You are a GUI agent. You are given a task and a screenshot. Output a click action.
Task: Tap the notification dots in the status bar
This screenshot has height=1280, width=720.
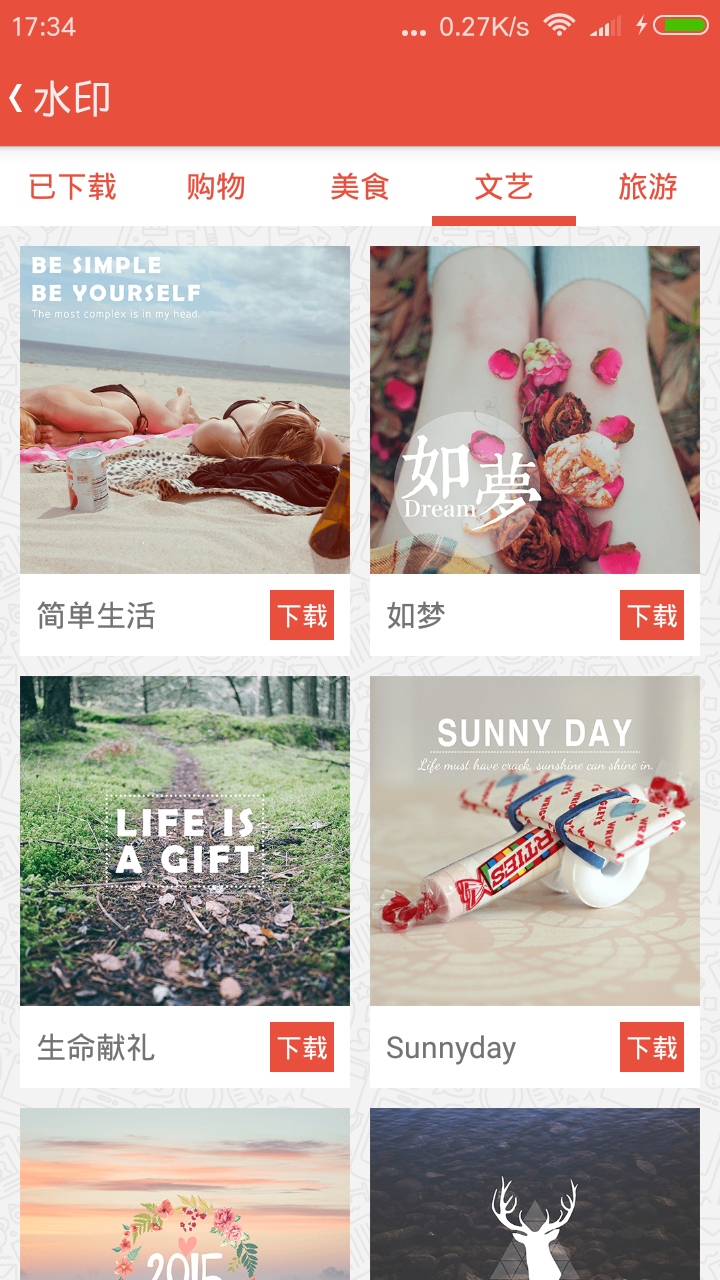coord(414,30)
